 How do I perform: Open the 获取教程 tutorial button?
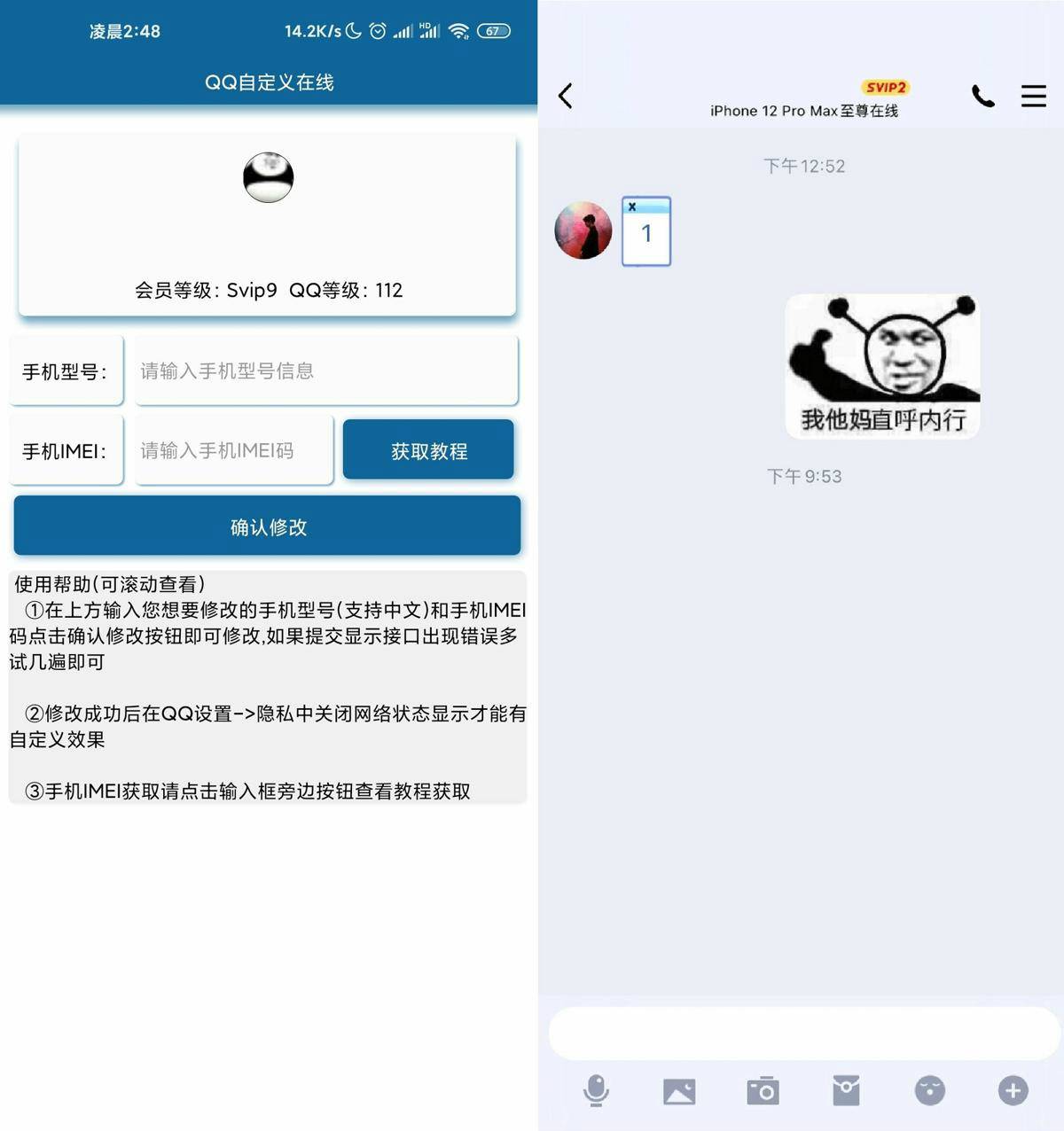pos(428,450)
